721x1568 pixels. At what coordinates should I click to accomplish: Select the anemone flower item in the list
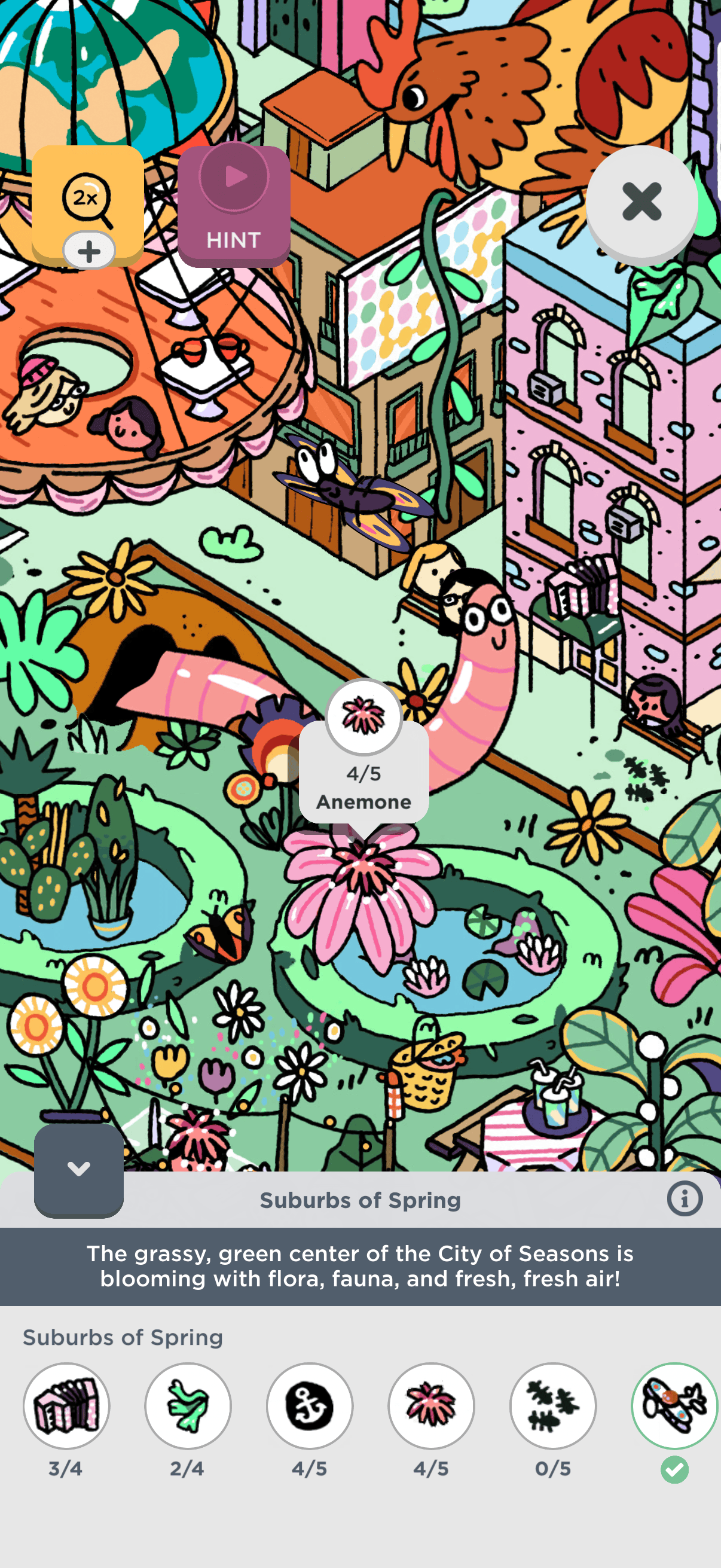pos(432,1405)
